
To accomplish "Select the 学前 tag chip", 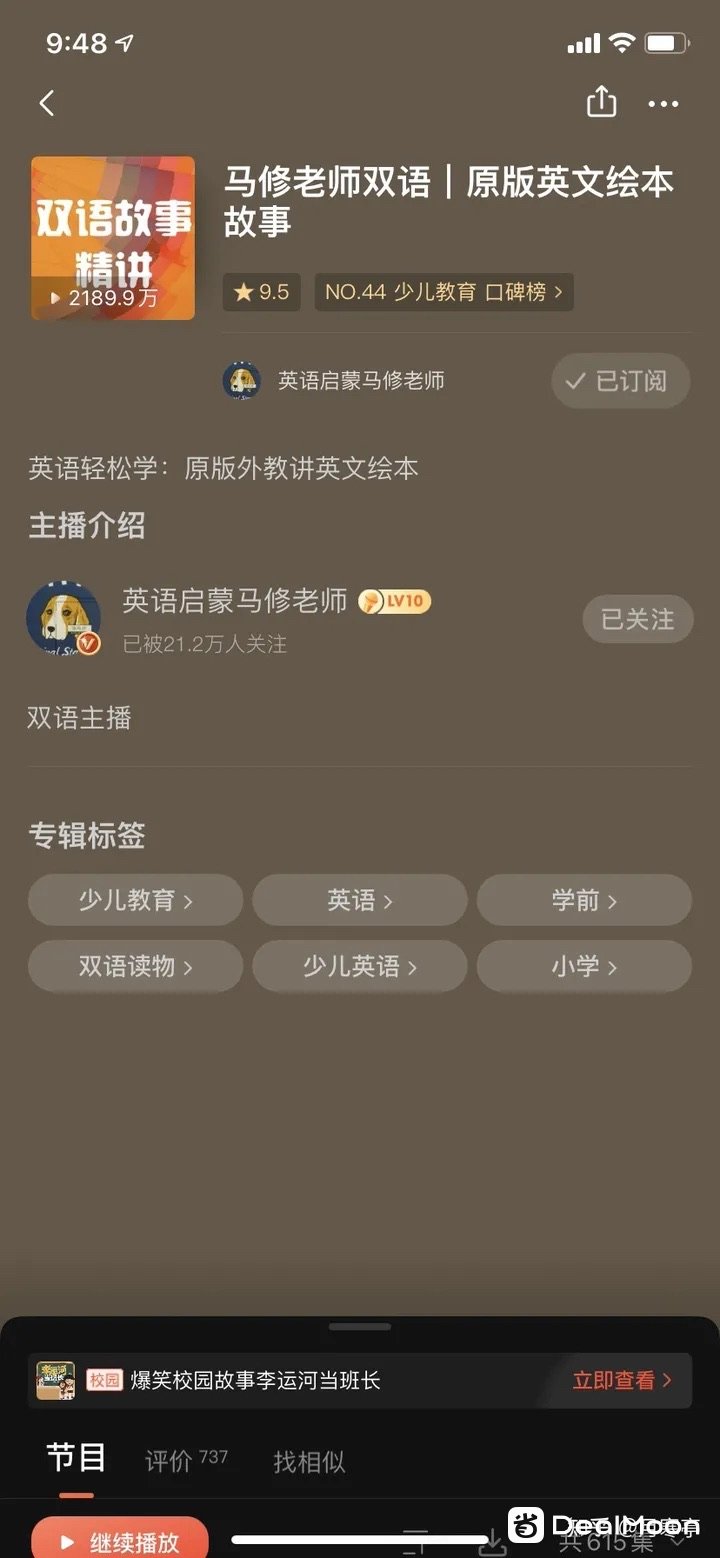I will click(x=584, y=900).
